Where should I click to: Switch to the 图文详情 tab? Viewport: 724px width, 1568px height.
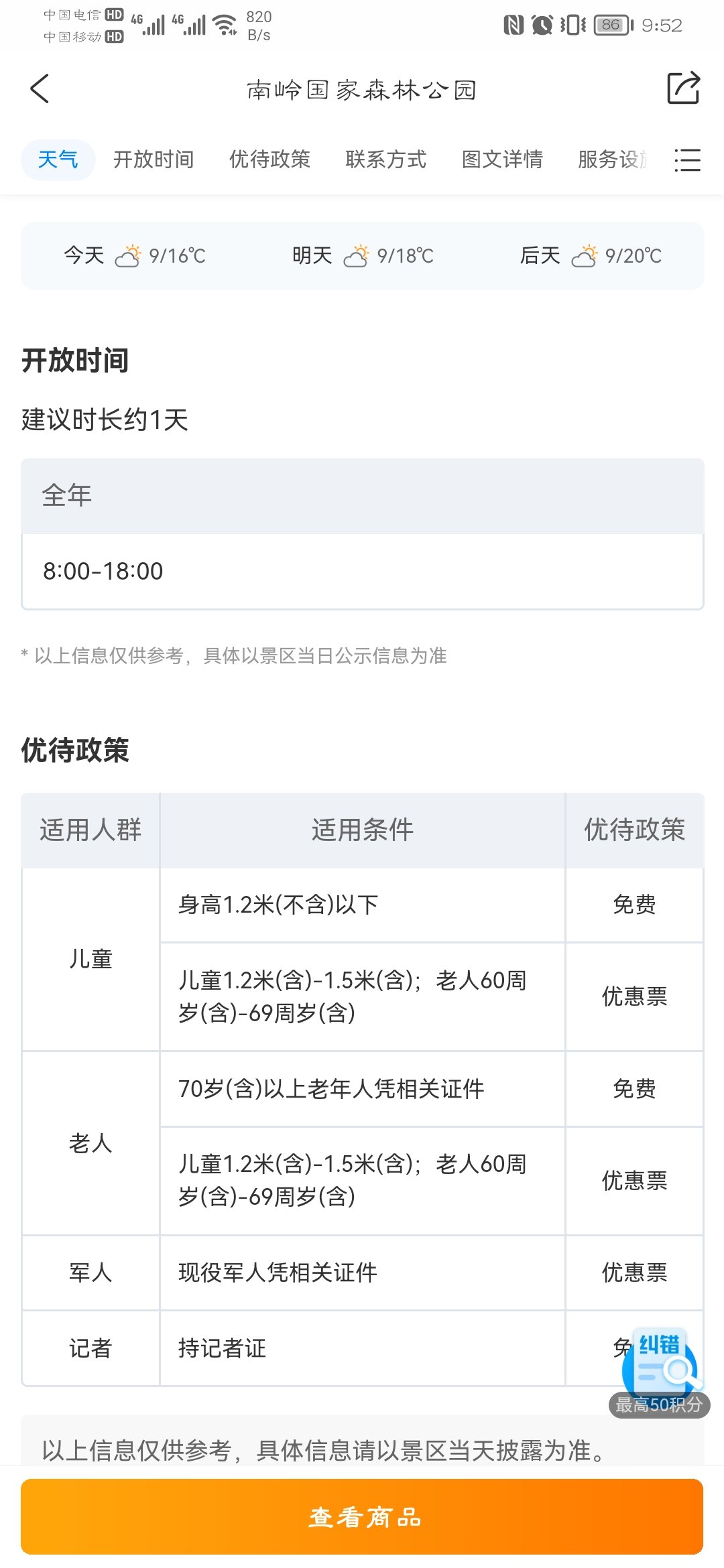pos(502,159)
